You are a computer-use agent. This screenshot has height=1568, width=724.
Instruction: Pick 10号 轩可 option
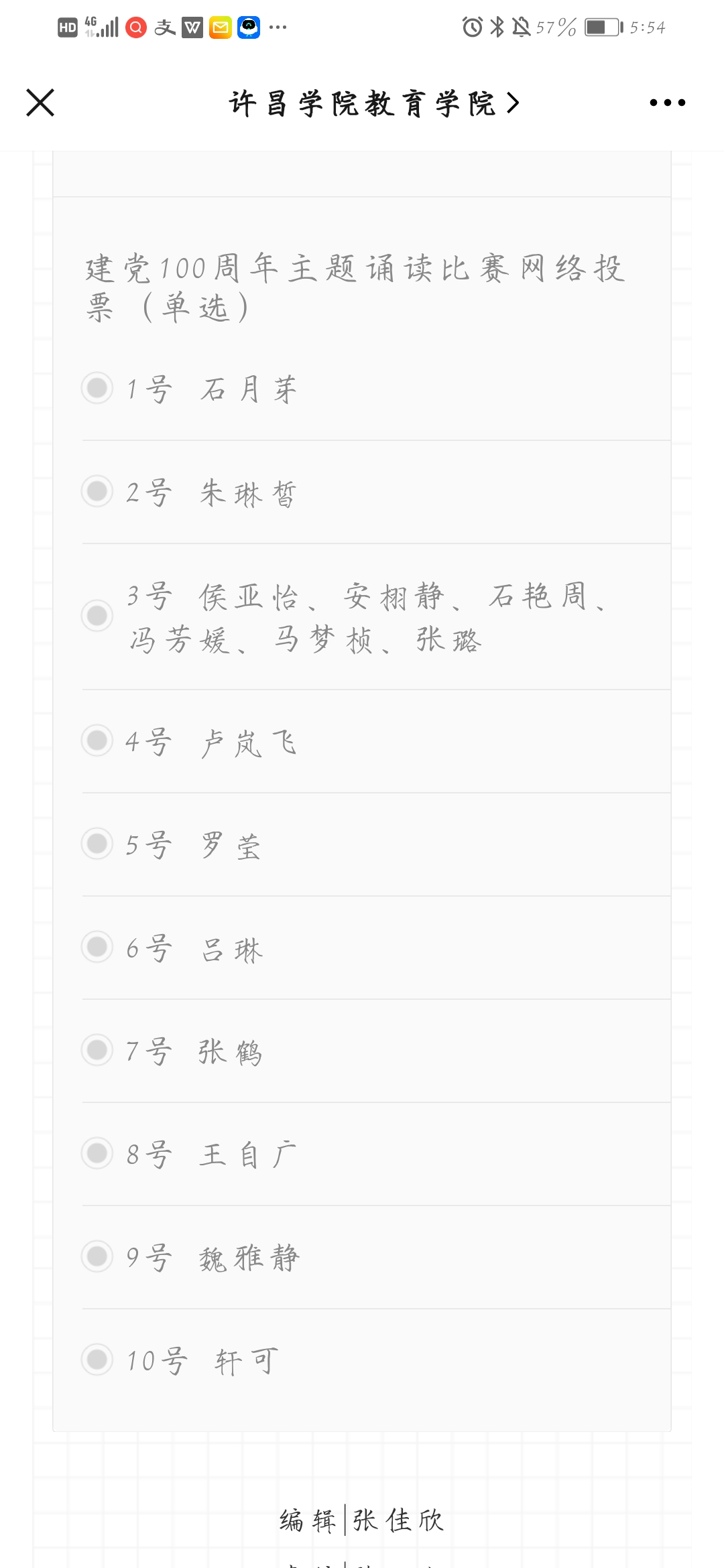click(x=97, y=1360)
